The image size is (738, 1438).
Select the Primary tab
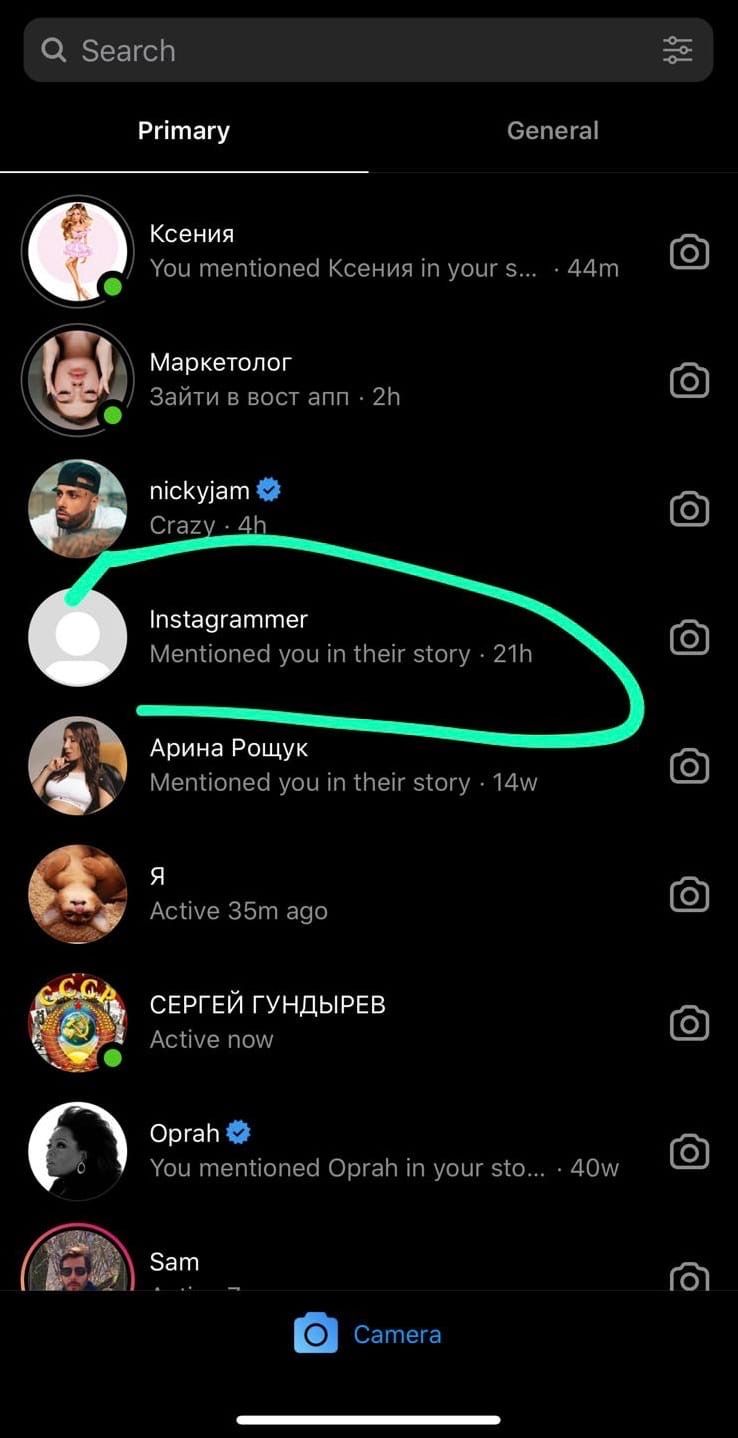coord(184,131)
